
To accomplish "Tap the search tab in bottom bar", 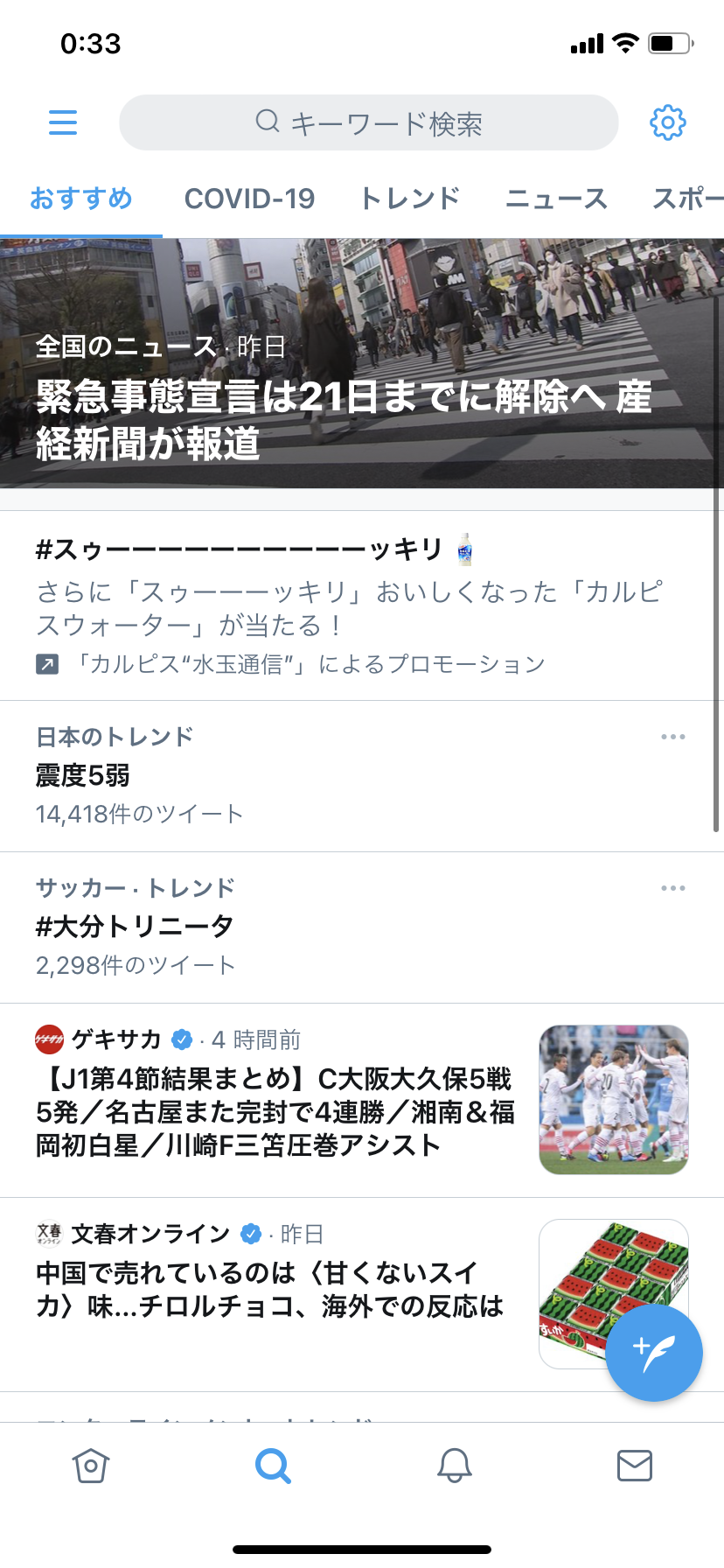I will coord(273,1465).
